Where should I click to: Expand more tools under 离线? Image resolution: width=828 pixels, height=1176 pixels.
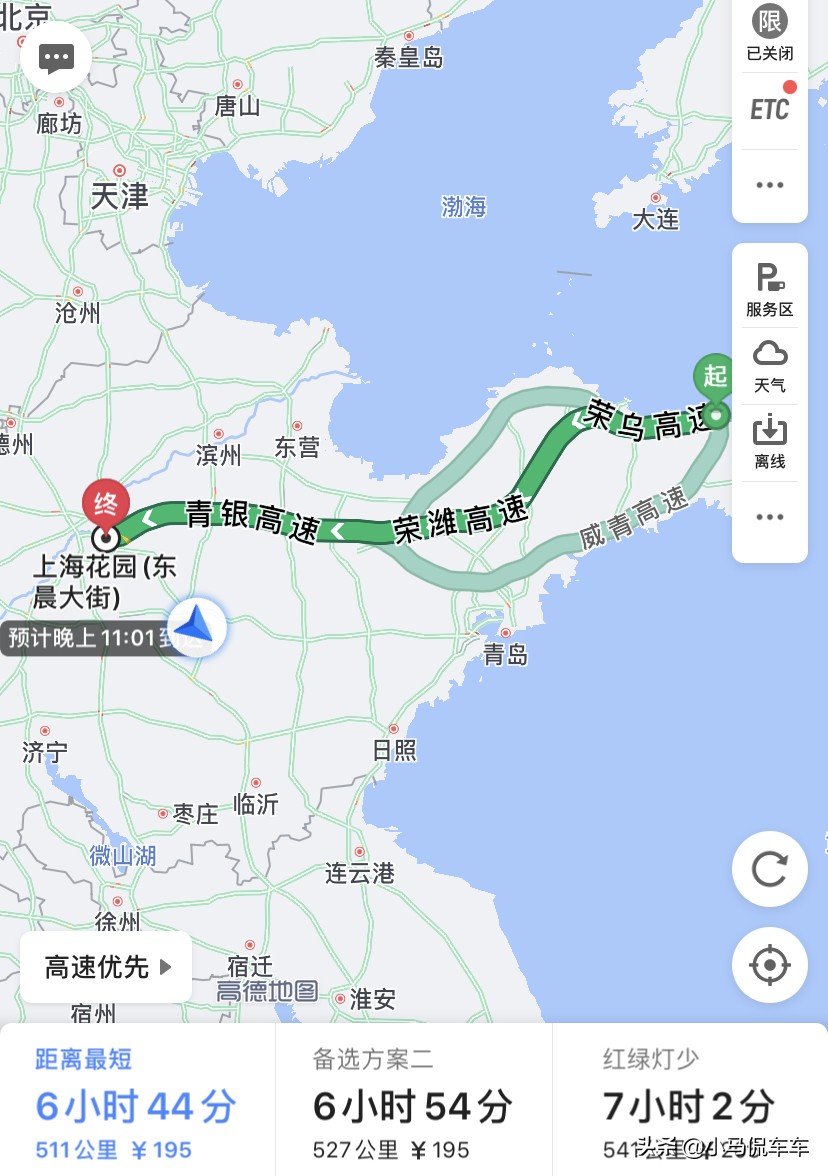pyautogui.click(x=769, y=516)
